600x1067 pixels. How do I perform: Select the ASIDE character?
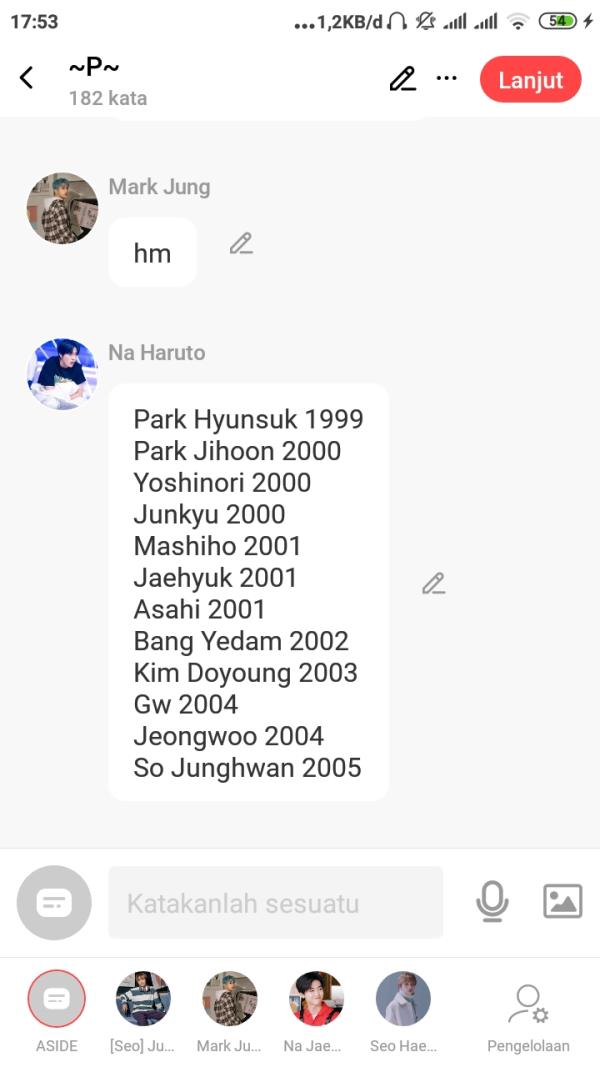[57, 999]
